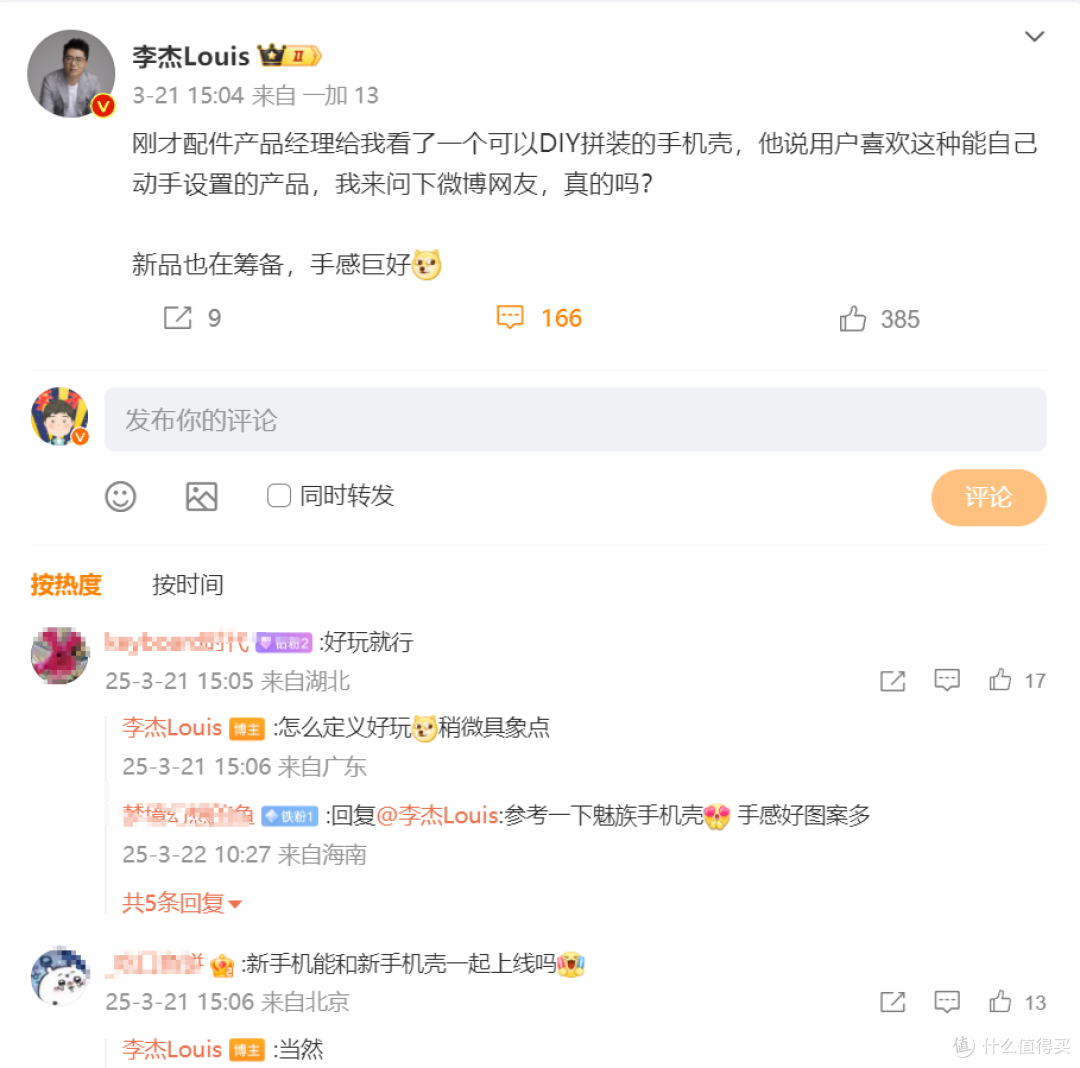Expand the chevron menu on 李杰Louis's post
This screenshot has height=1068, width=1080.
[1034, 37]
